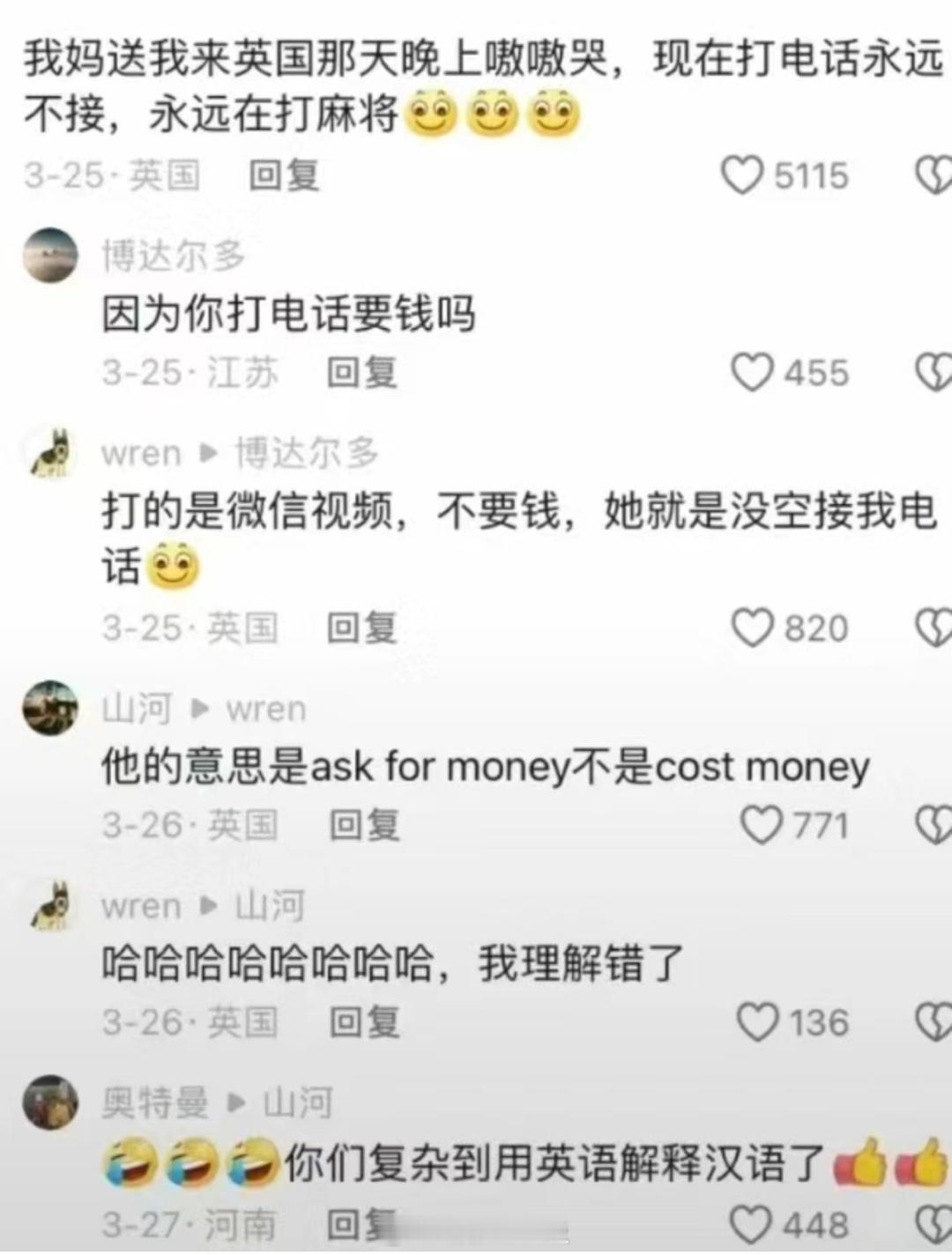This screenshot has width=952, height=1255.
Task: Open 奥特曼's profile avatar
Action: 50,1102
